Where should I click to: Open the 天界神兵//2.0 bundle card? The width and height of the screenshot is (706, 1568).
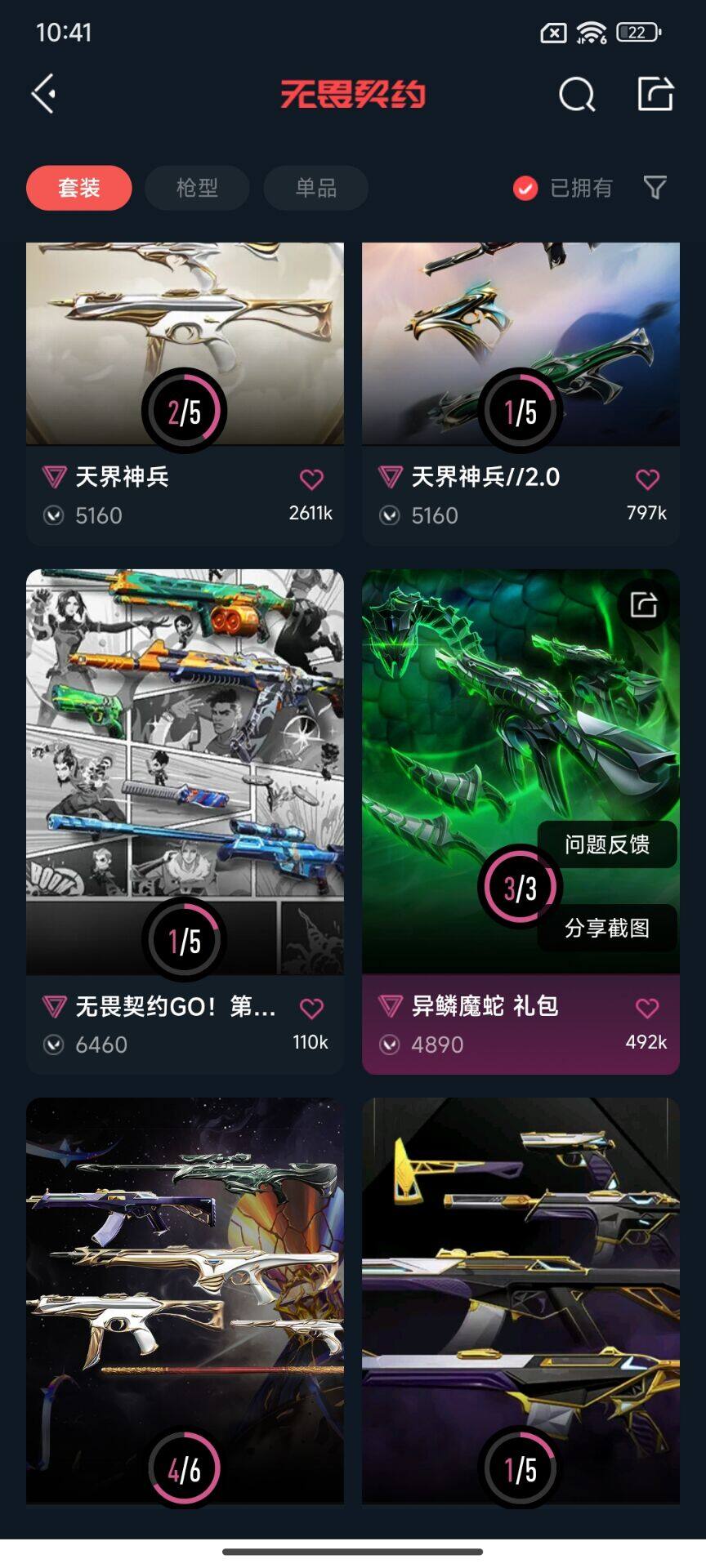click(x=521, y=343)
